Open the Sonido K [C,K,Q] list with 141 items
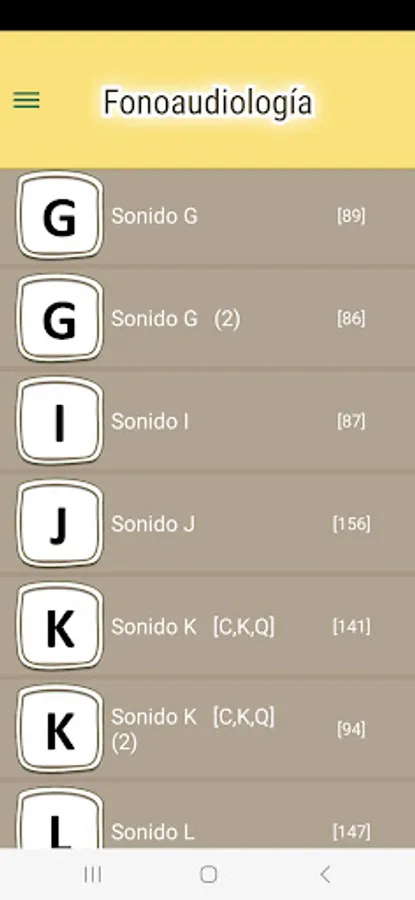 click(x=207, y=626)
